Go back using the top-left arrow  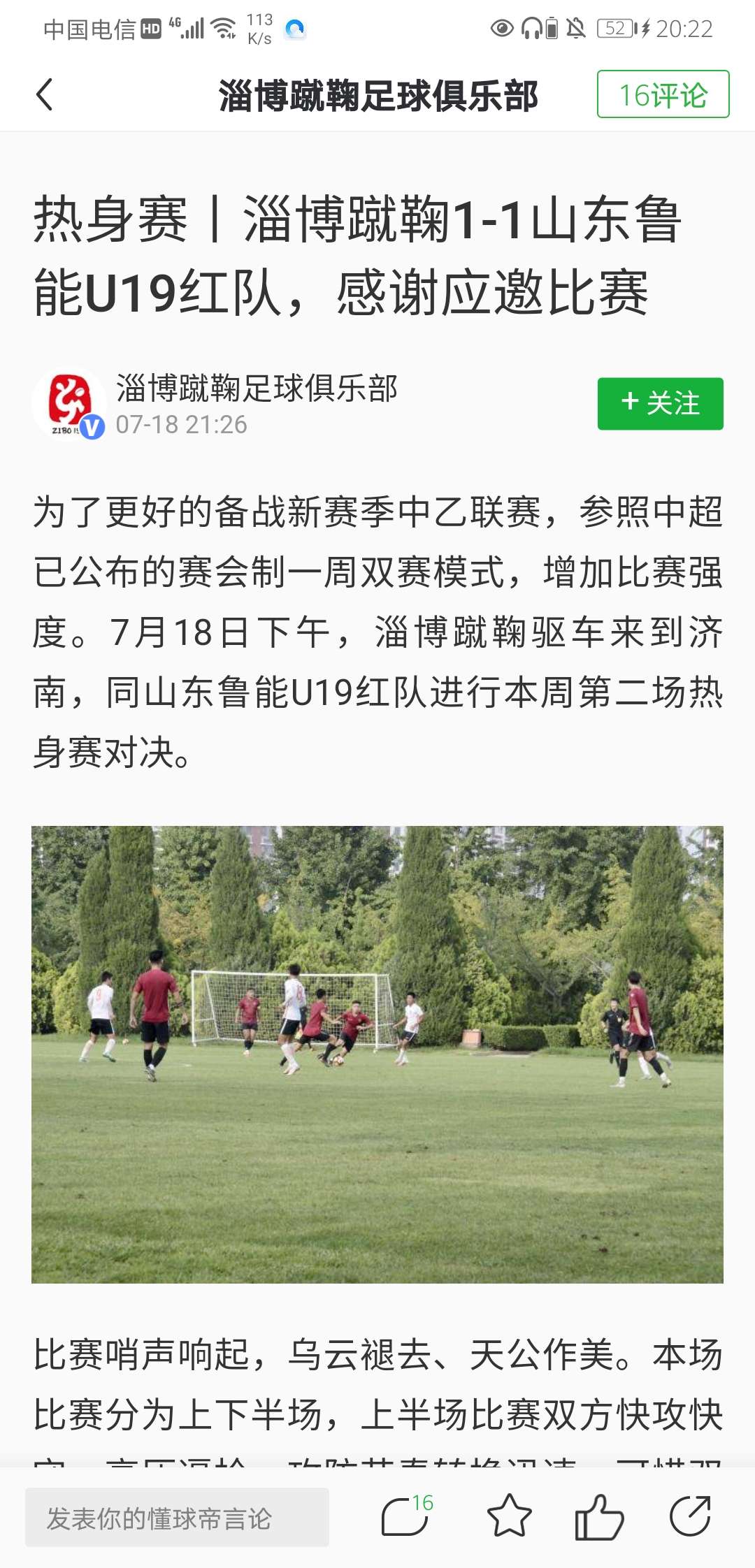pos(45,95)
